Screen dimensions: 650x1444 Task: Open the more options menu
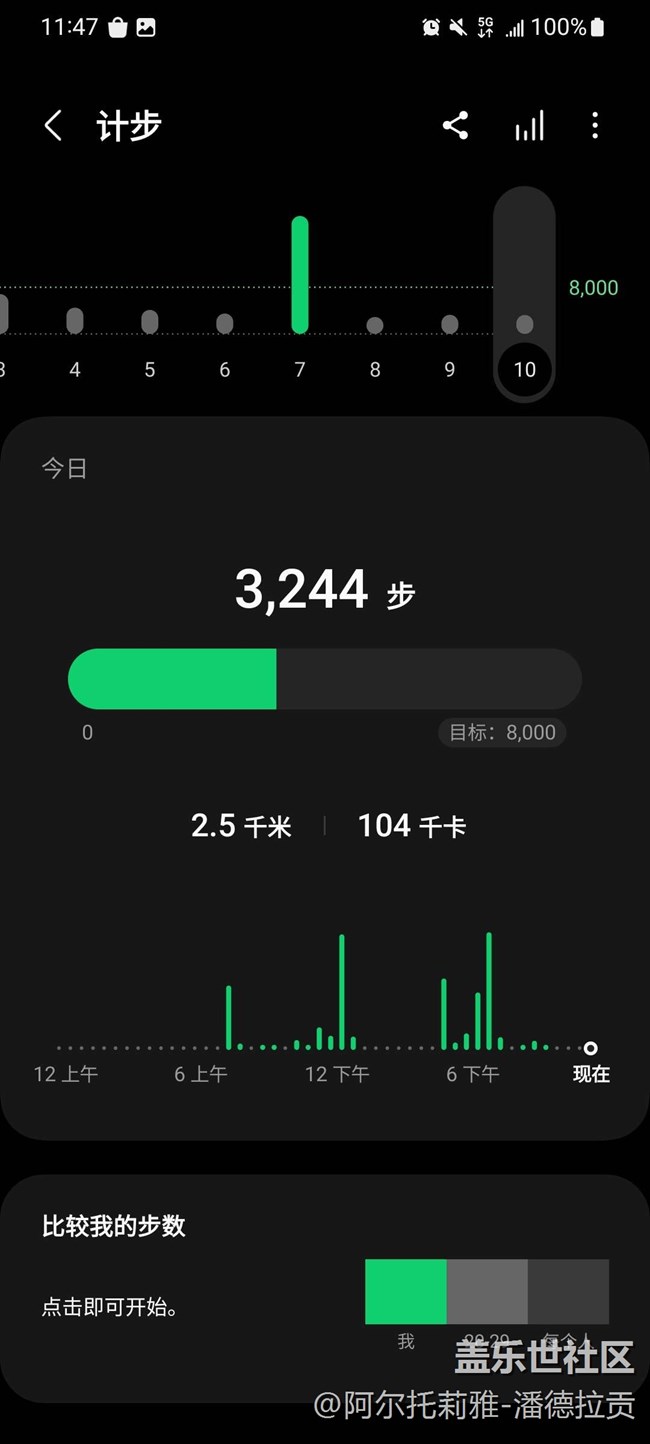(x=595, y=126)
